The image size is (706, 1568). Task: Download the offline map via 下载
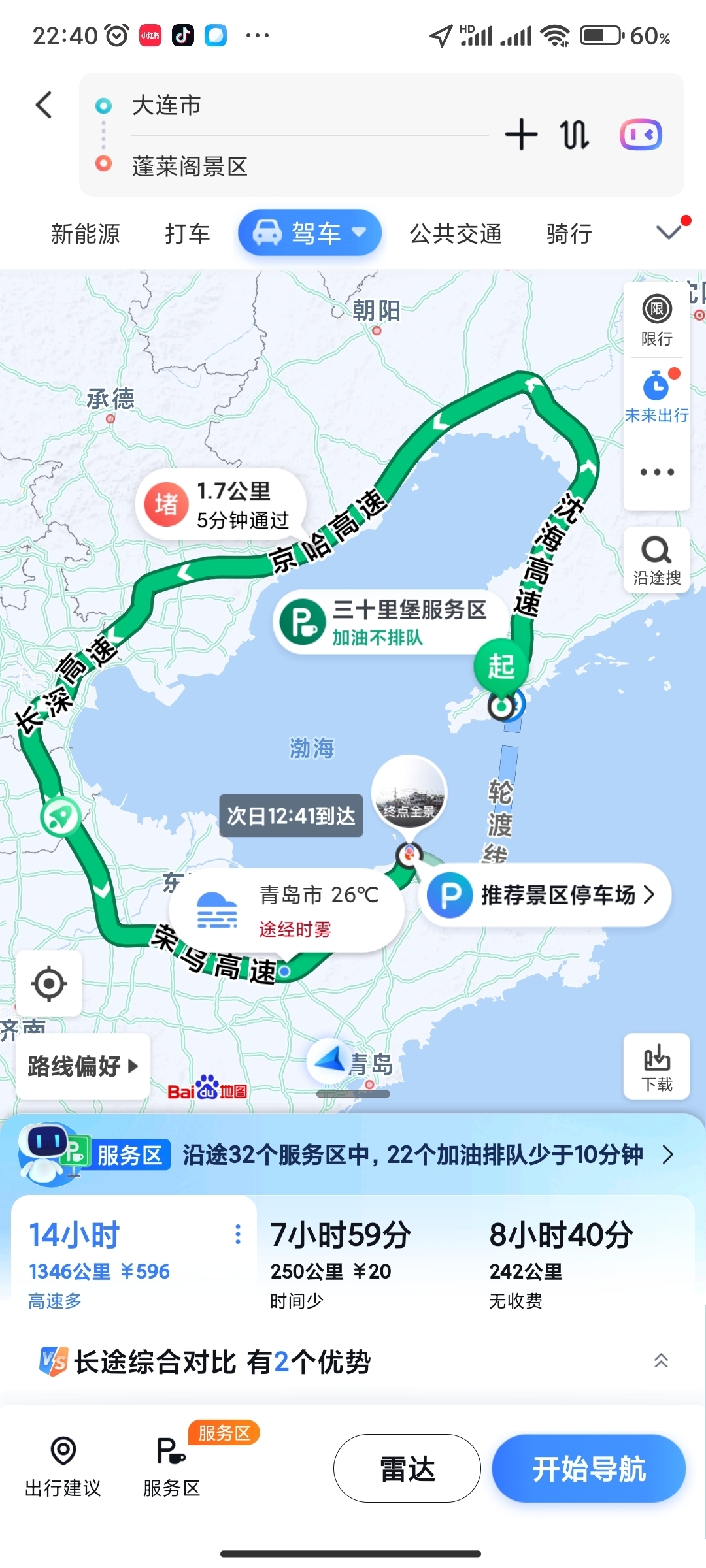(656, 1067)
